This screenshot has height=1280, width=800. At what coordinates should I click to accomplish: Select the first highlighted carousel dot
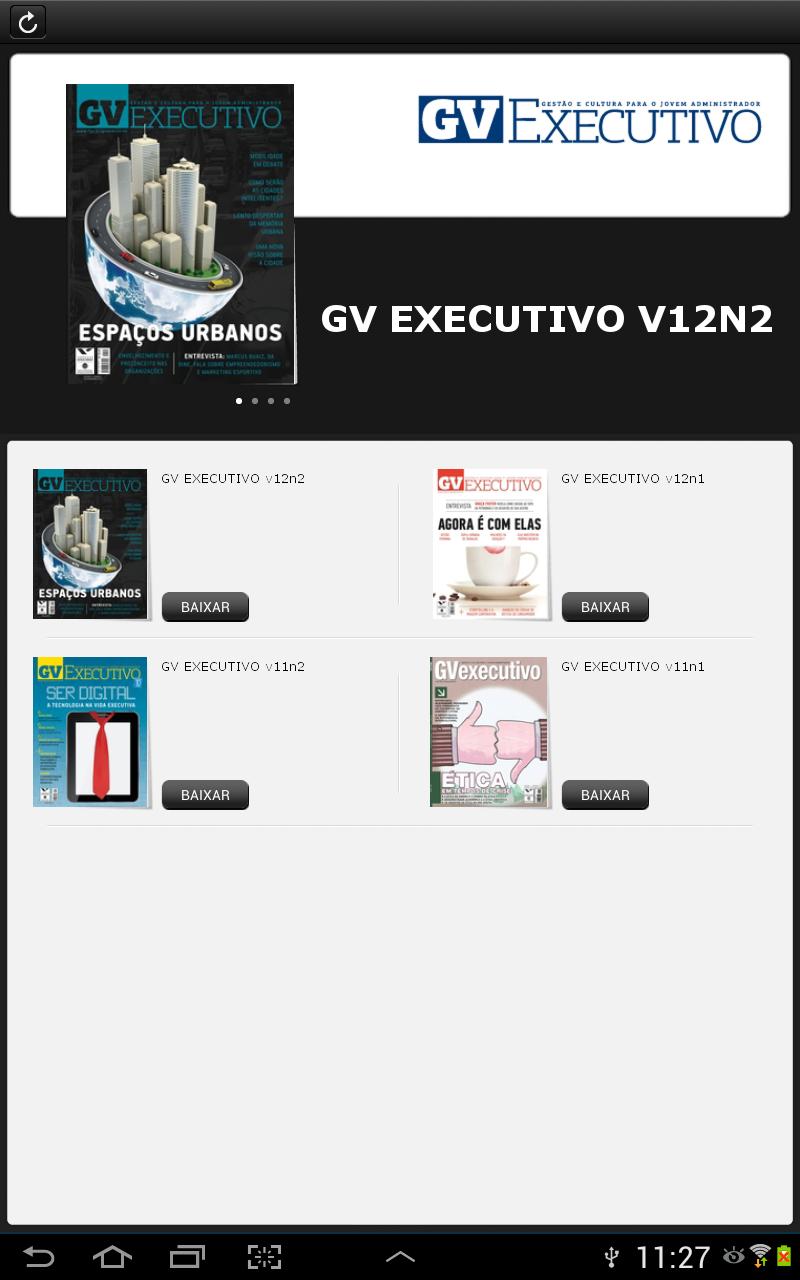pos(238,400)
